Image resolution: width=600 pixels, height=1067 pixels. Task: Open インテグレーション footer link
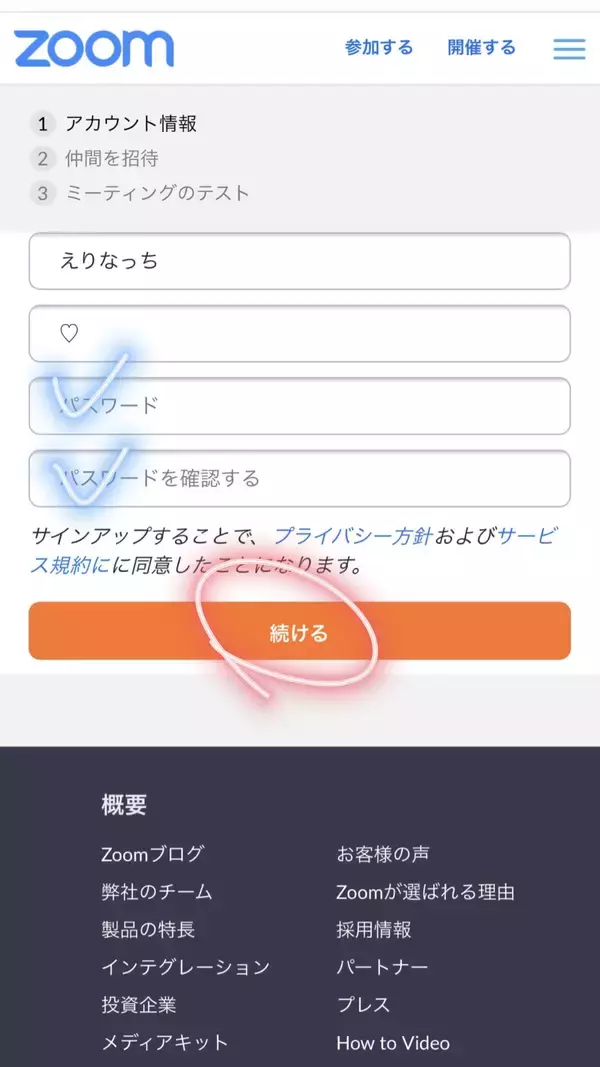click(185, 967)
